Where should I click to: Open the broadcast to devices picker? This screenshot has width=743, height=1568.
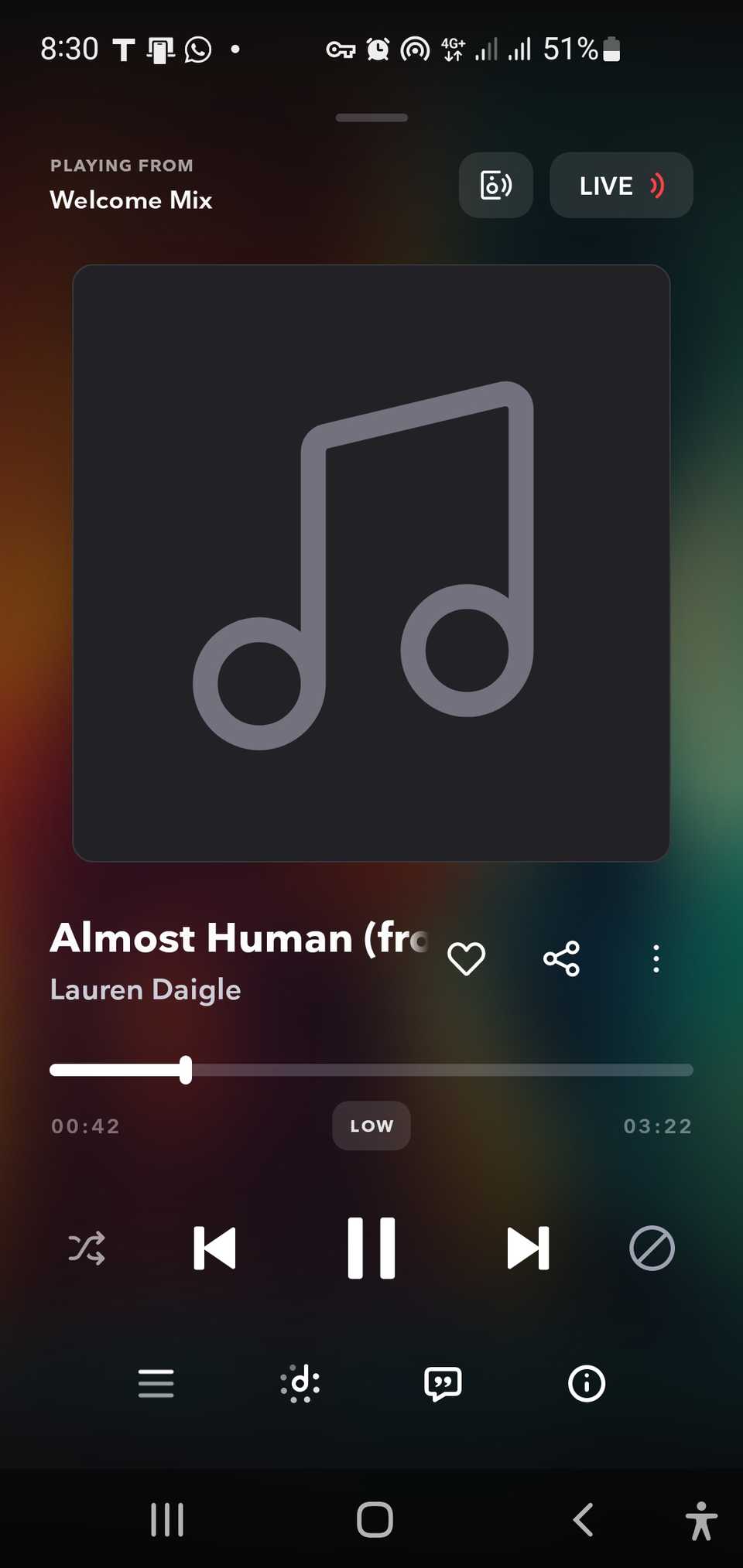click(496, 185)
